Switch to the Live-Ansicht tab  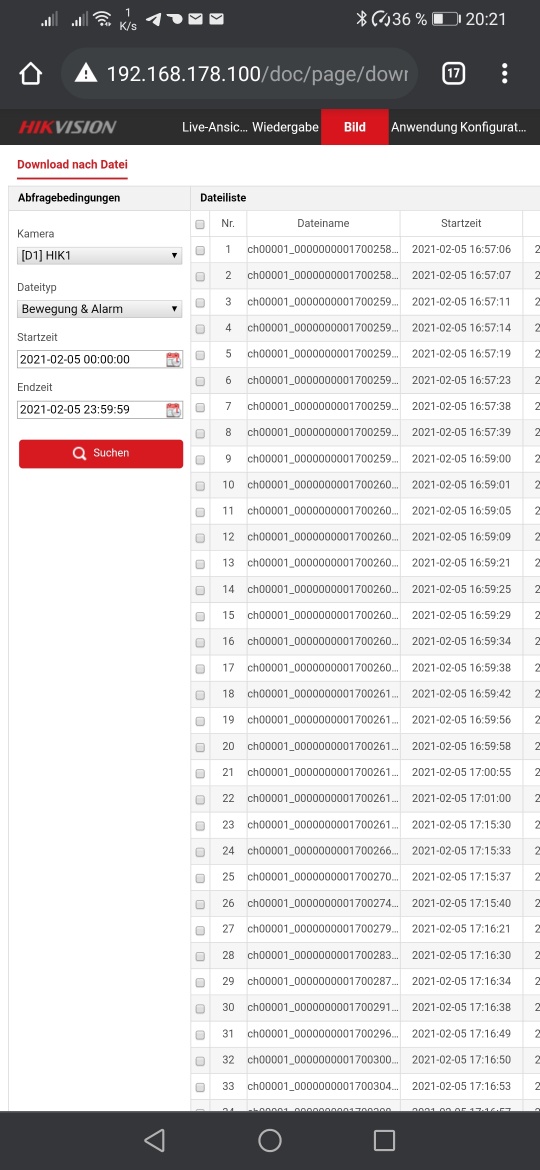[215, 127]
